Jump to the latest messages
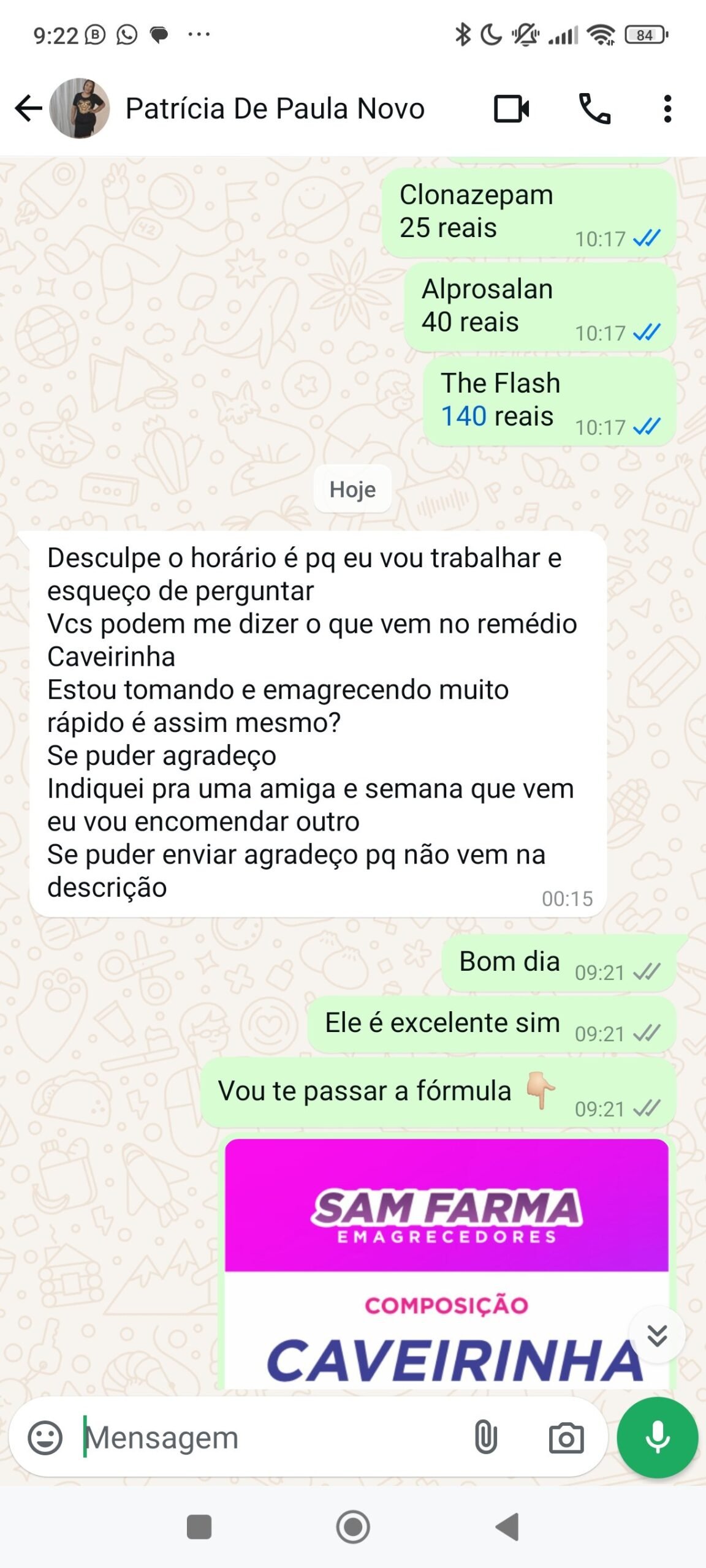The height and width of the screenshot is (1568, 706). tap(658, 1335)
